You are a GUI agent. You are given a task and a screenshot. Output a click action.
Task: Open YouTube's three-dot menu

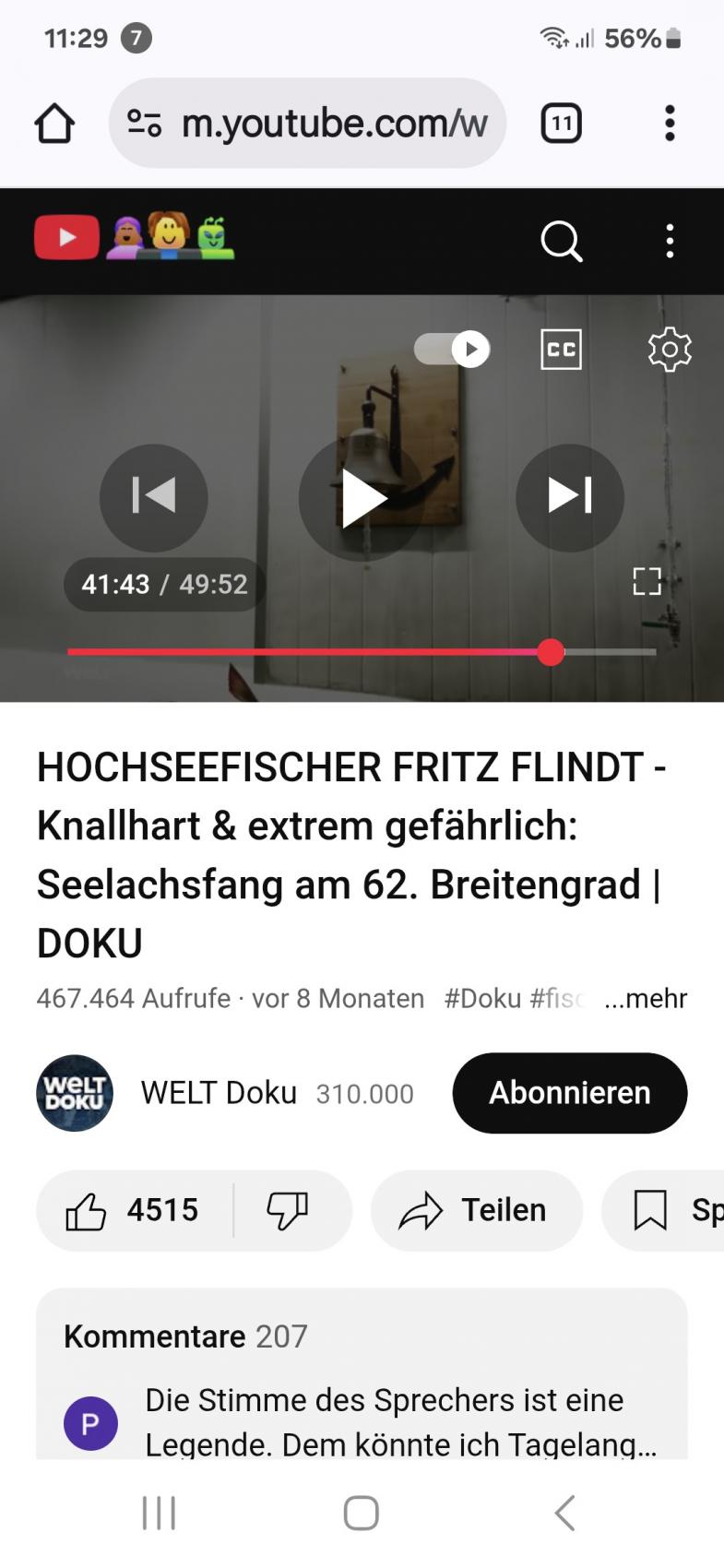click(x=670, y=242)
